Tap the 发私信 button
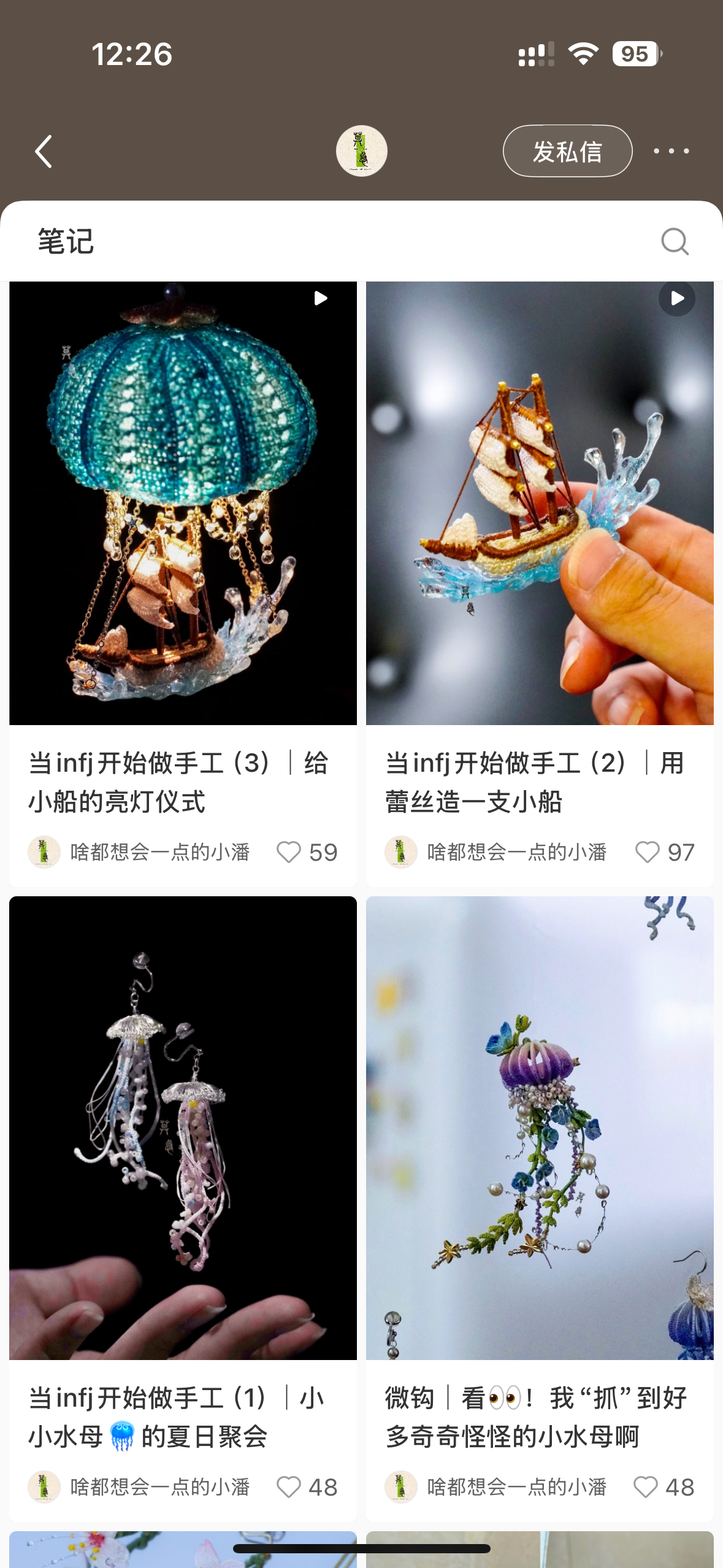The width and height of the screenshot is (723, 1568). coord(567,152)
